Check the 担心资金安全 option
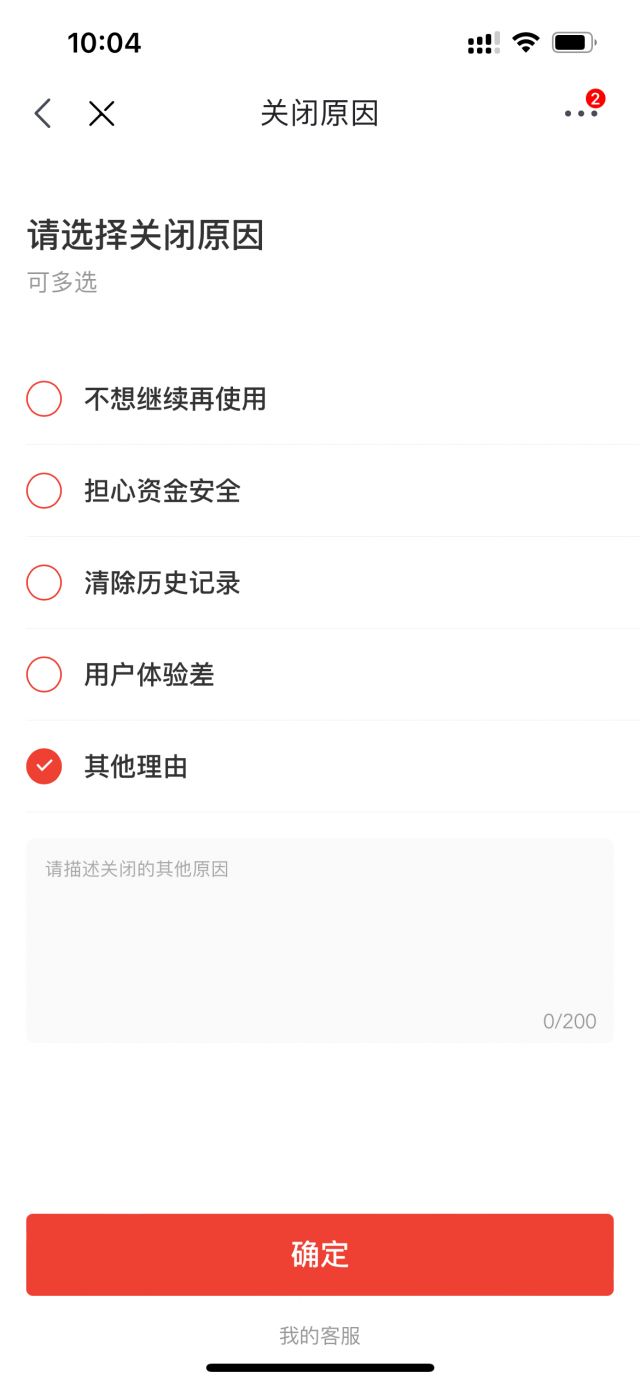This screenshot has height=1385, width=640. pyautogui.click(x=320, y=491)
